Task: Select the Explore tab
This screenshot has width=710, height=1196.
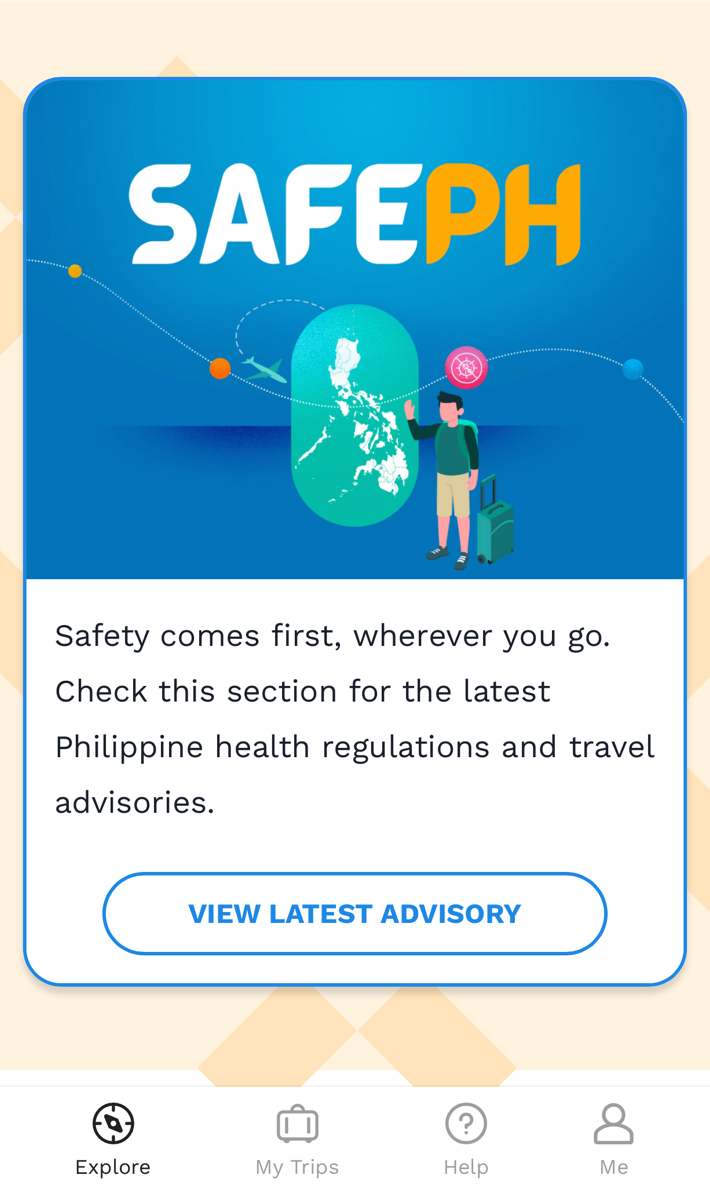Action: pos(113,1140)
